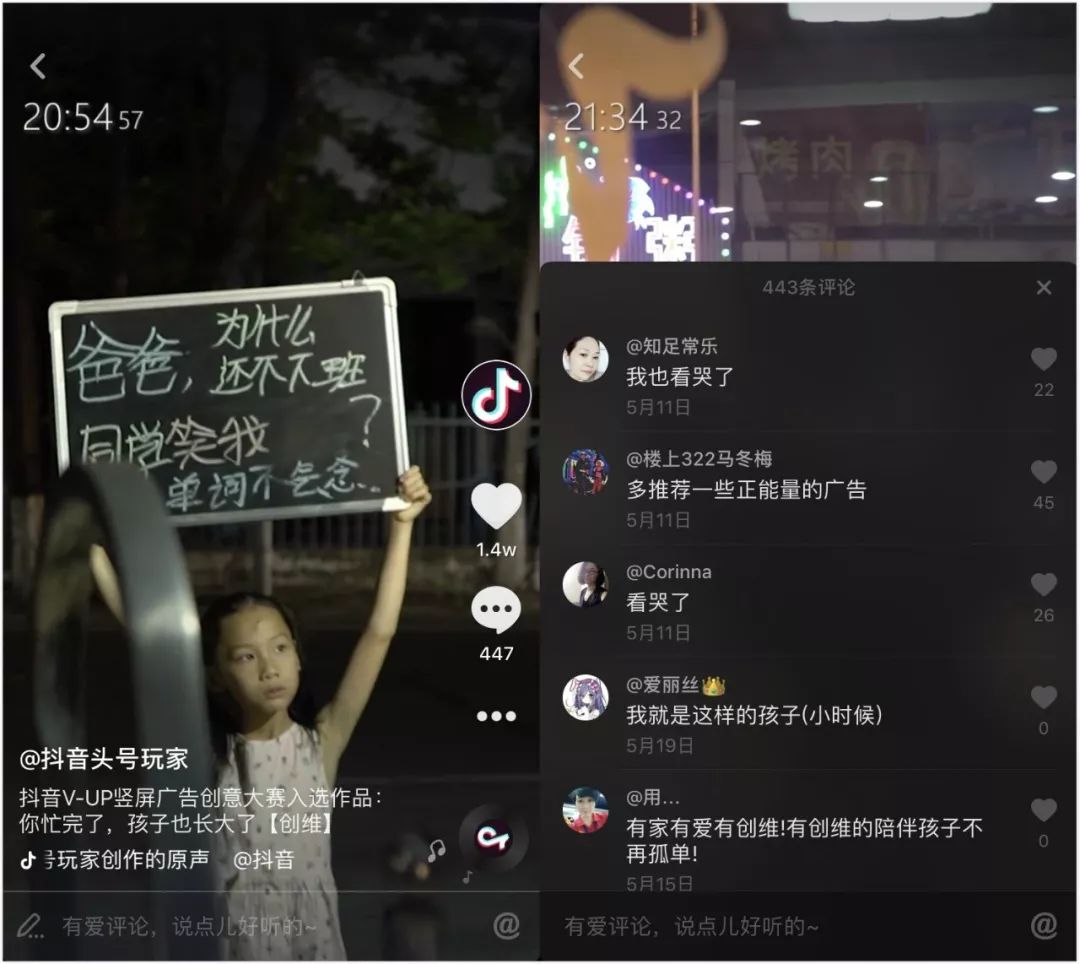Open the 447 comments on video
Viewport: 1080px width, 964px height.
click(x=496, y=611)
